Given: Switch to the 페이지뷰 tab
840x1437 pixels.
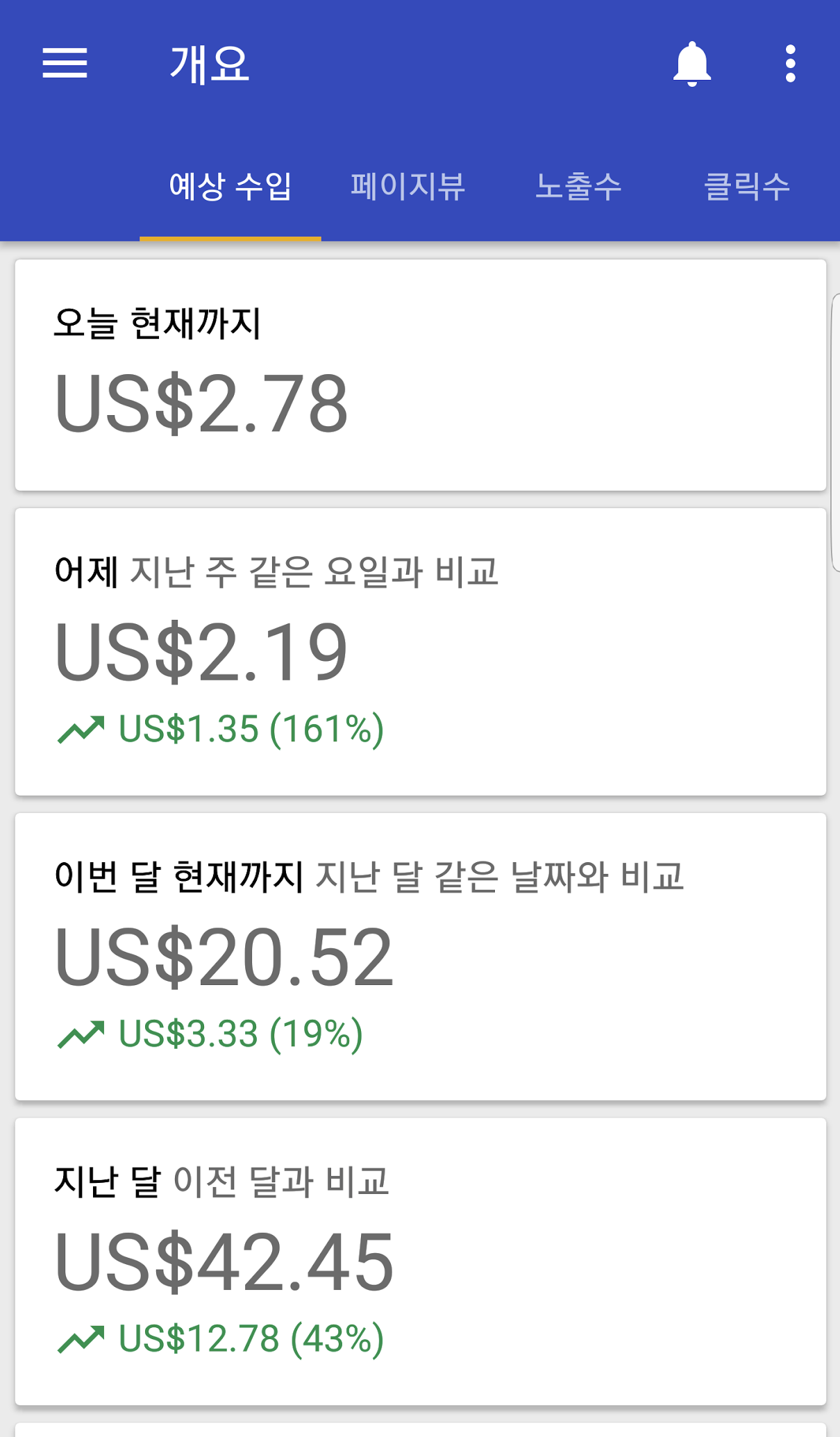Looking at the screenshot, I should 408,186.
